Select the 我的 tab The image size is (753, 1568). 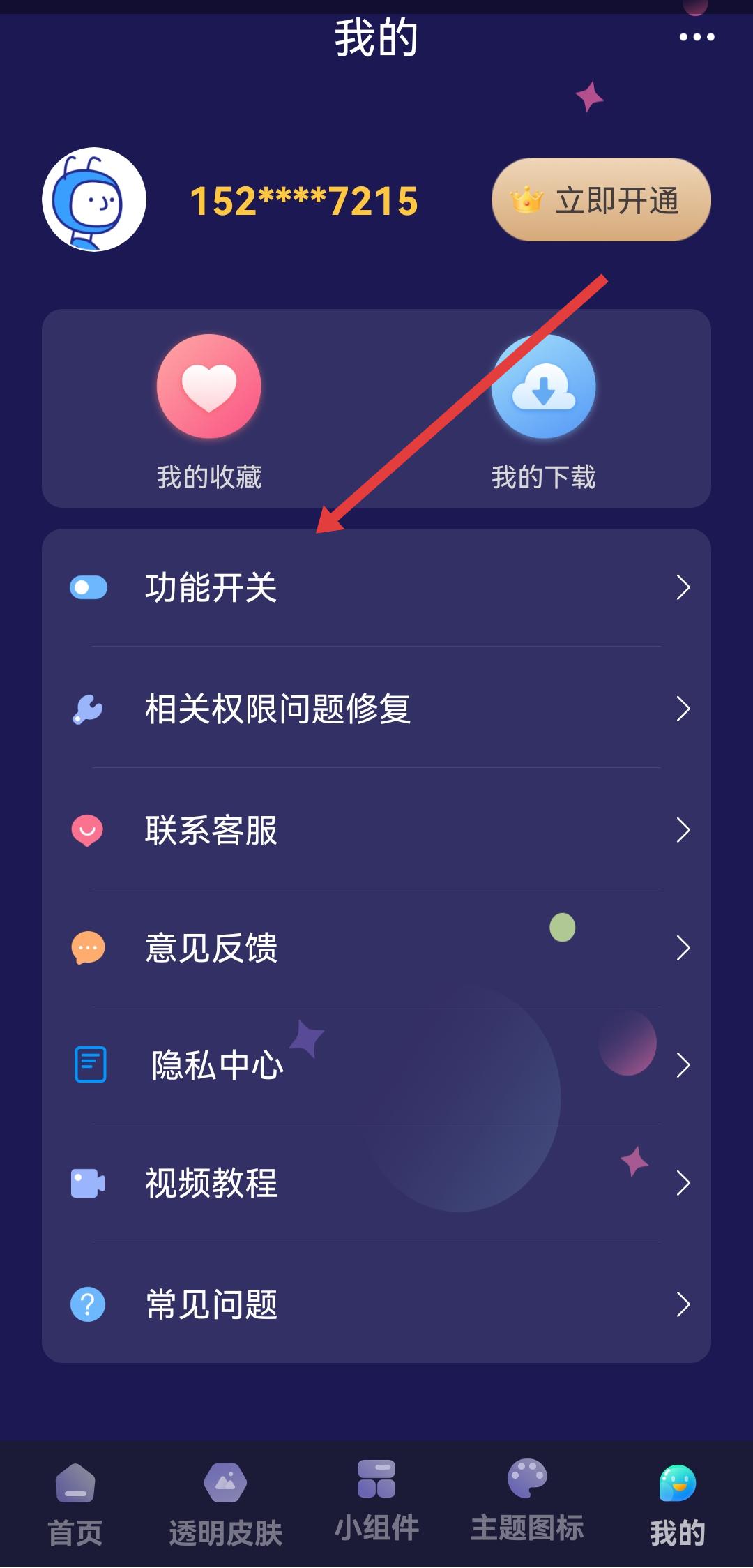[x=677, y=1502]
